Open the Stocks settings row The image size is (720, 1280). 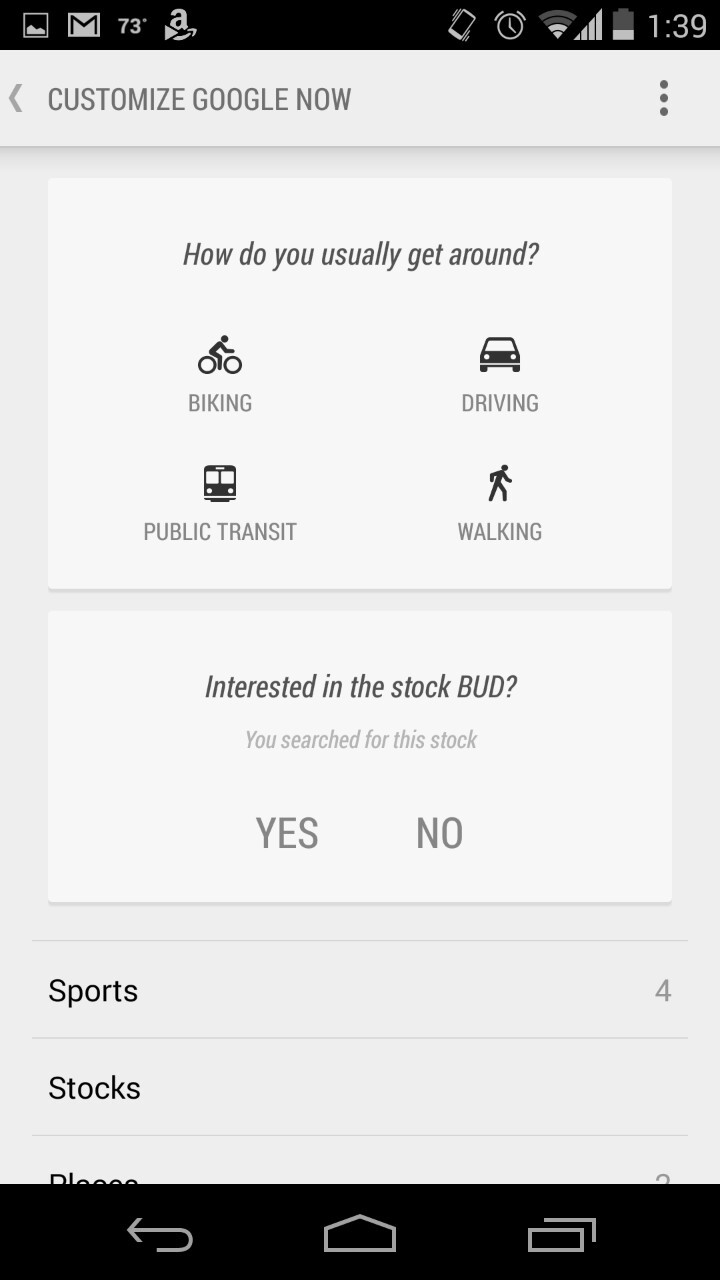[x=360, y=1087]
